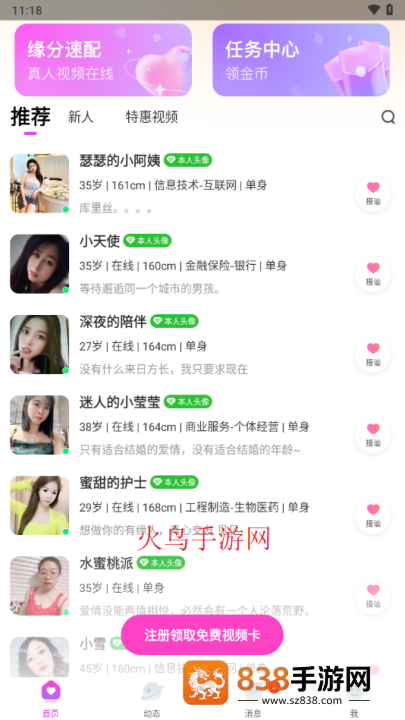Open the 任务中心 task center card
The image size is (405, 720).
pos(301,60)
